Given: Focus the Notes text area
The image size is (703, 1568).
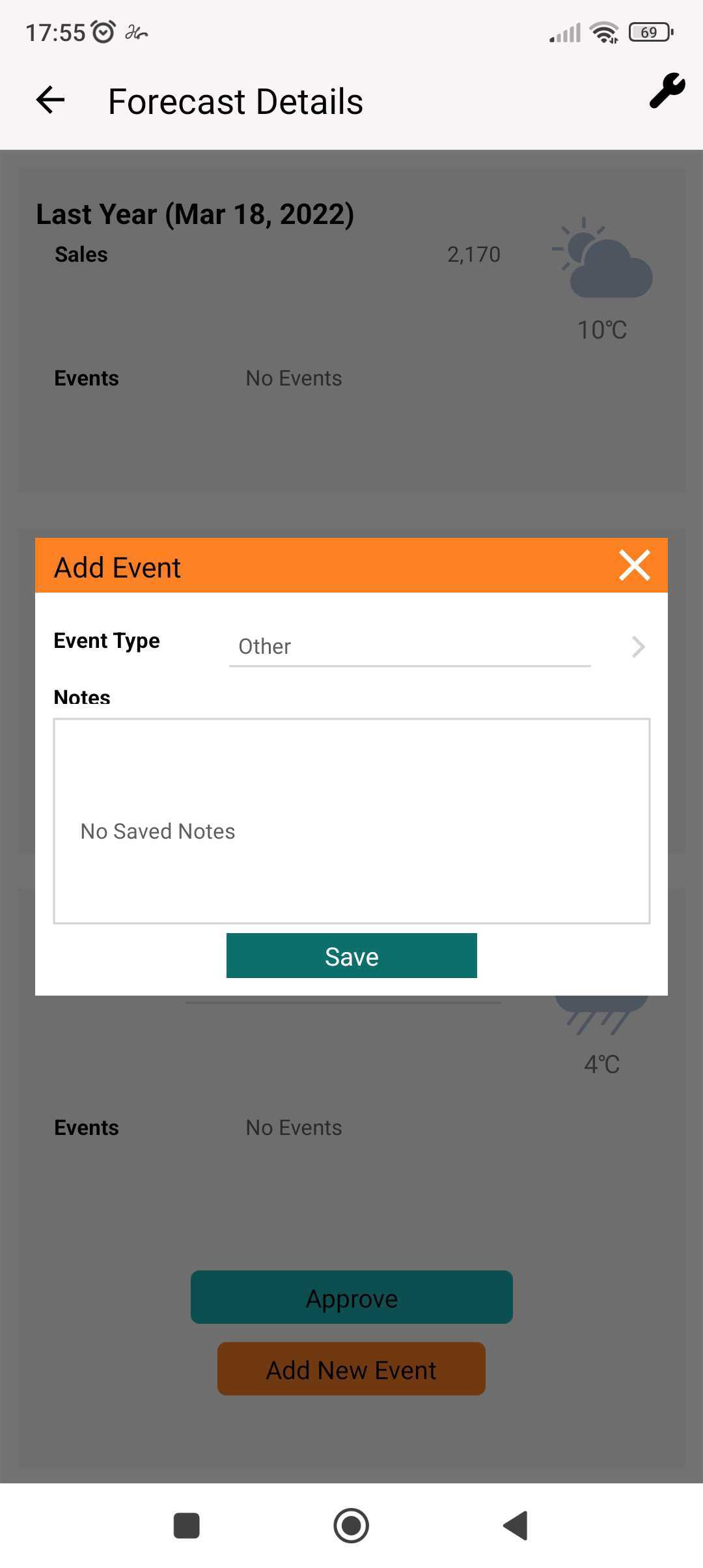Looking at the screenshot, I should (x=351, y=820).
